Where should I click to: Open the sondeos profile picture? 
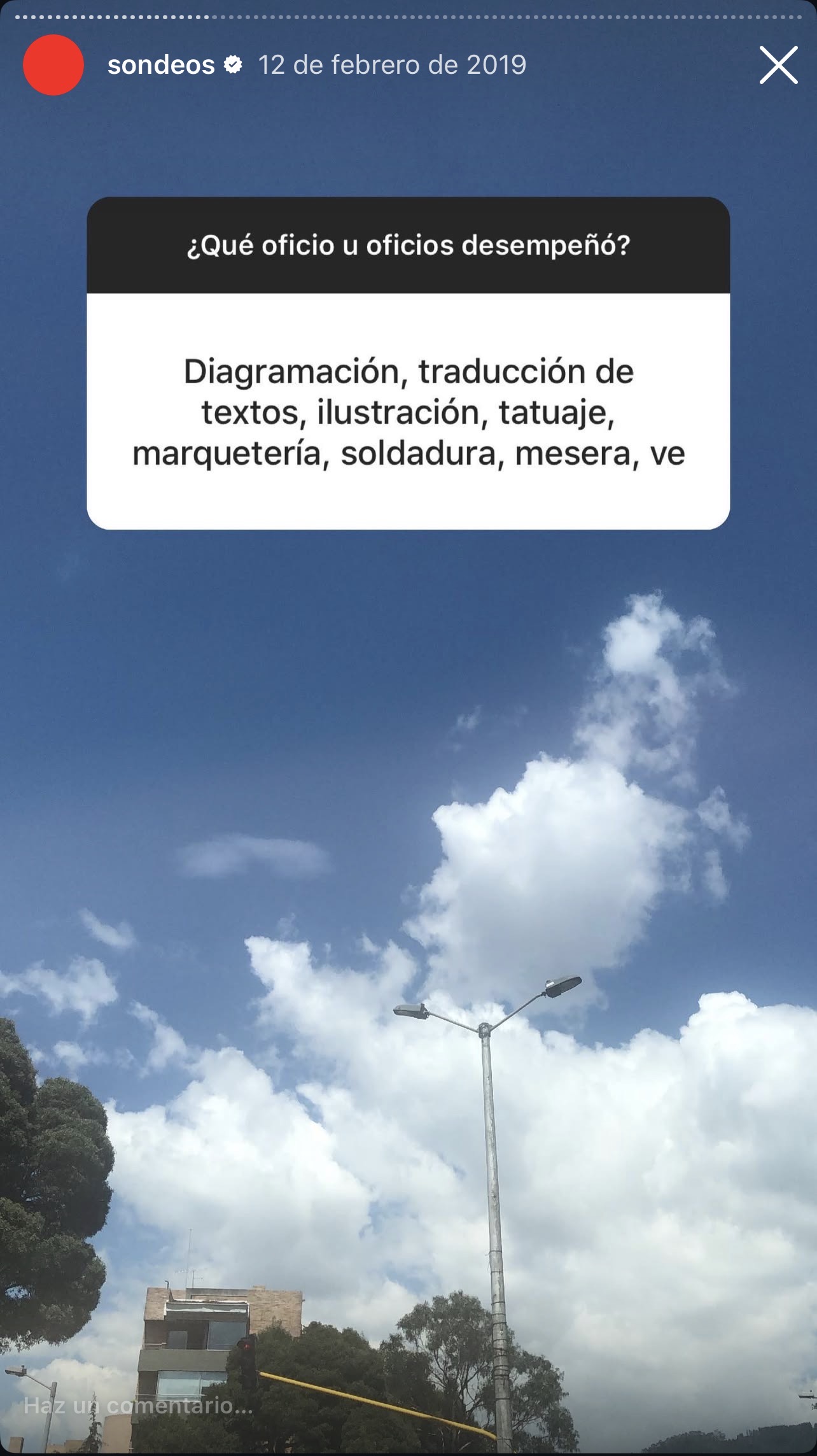point(53,65)
